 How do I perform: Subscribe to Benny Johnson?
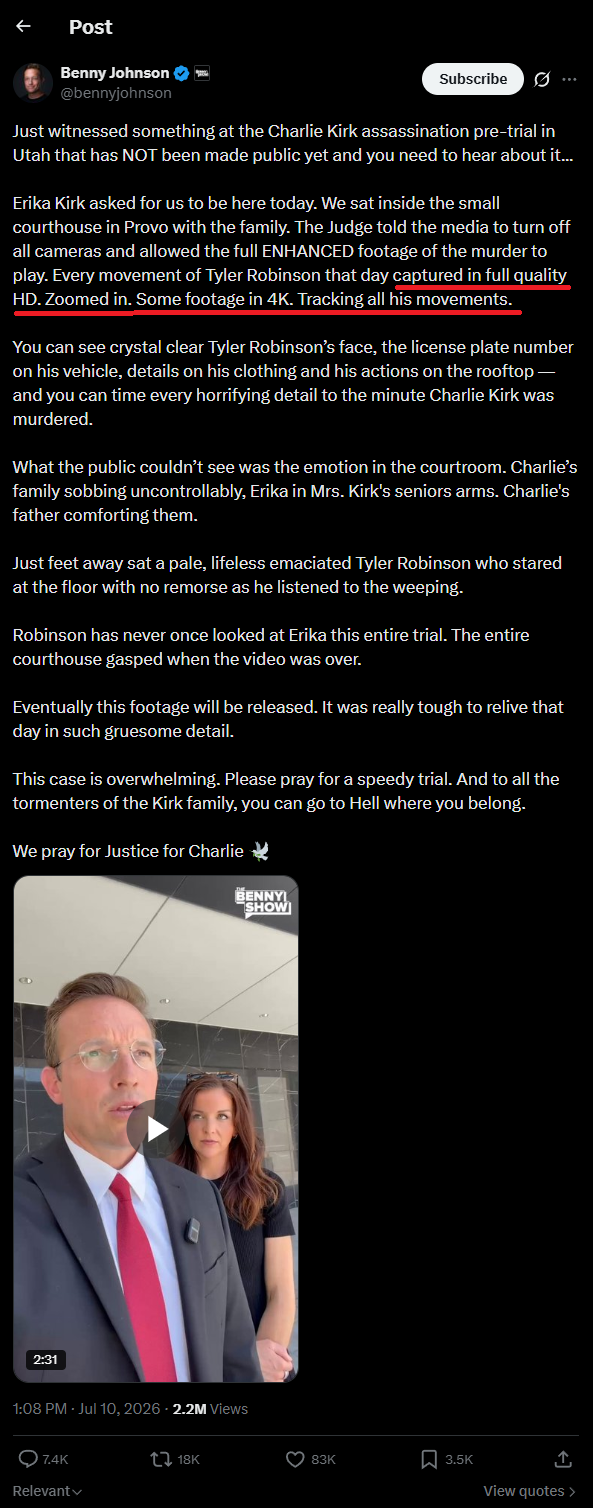[473, 79]
